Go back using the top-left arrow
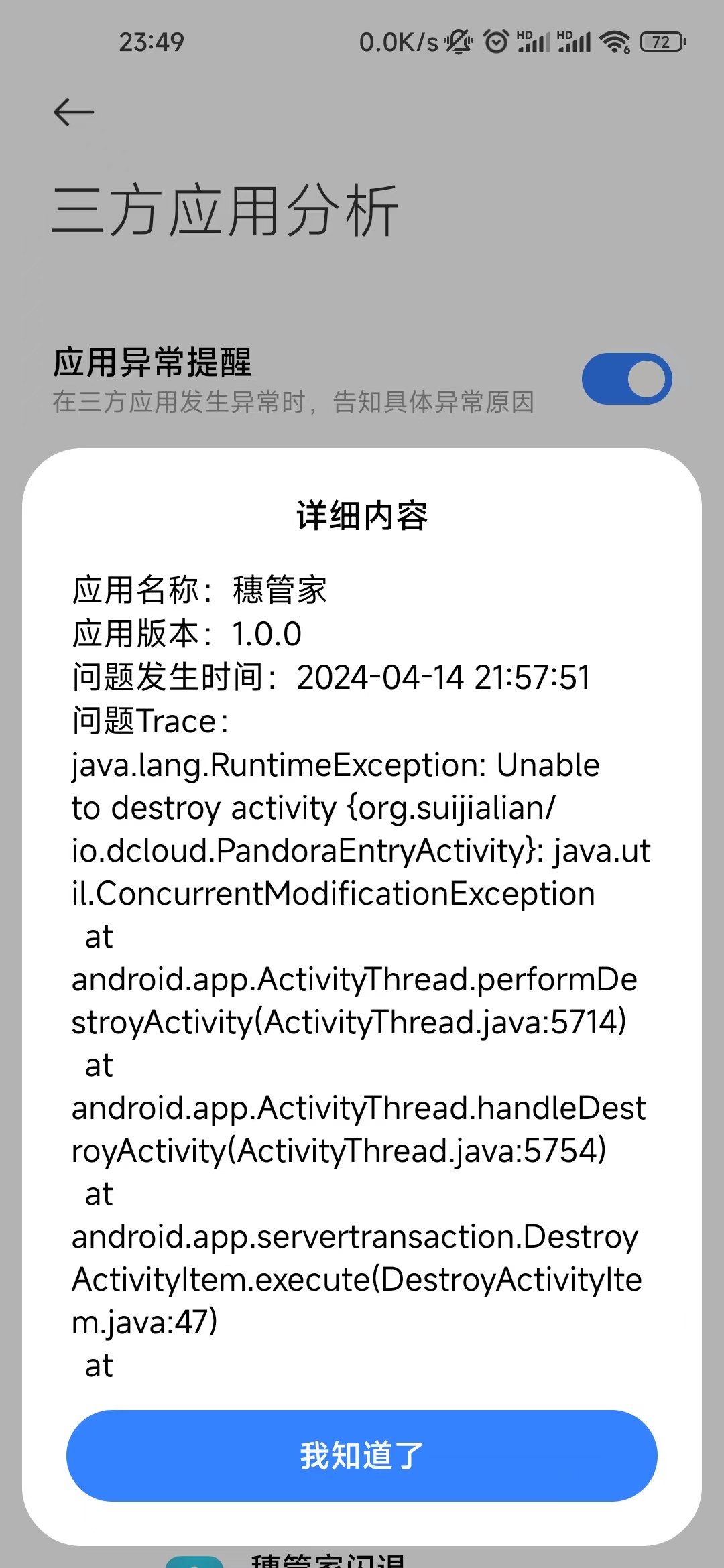This screenshot has height=1568, width=724. tap(74, 112)
